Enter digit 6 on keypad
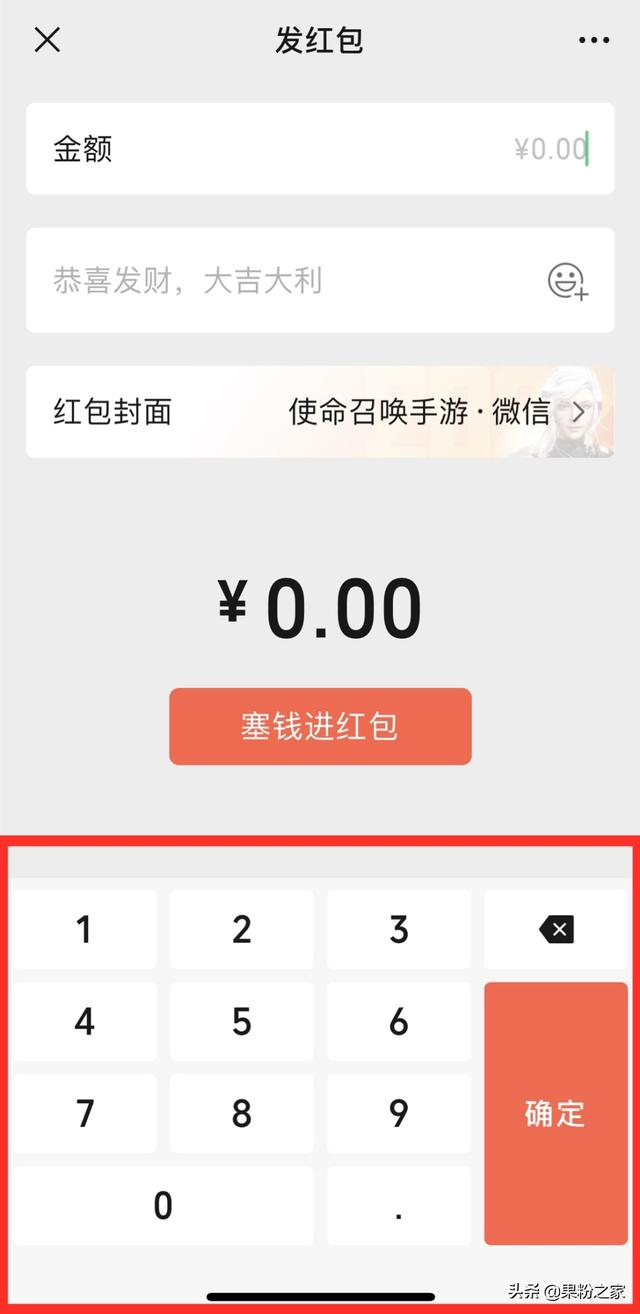This screenshot has width=640, height=1314. pyautogui.click(x=399, y=1022)
